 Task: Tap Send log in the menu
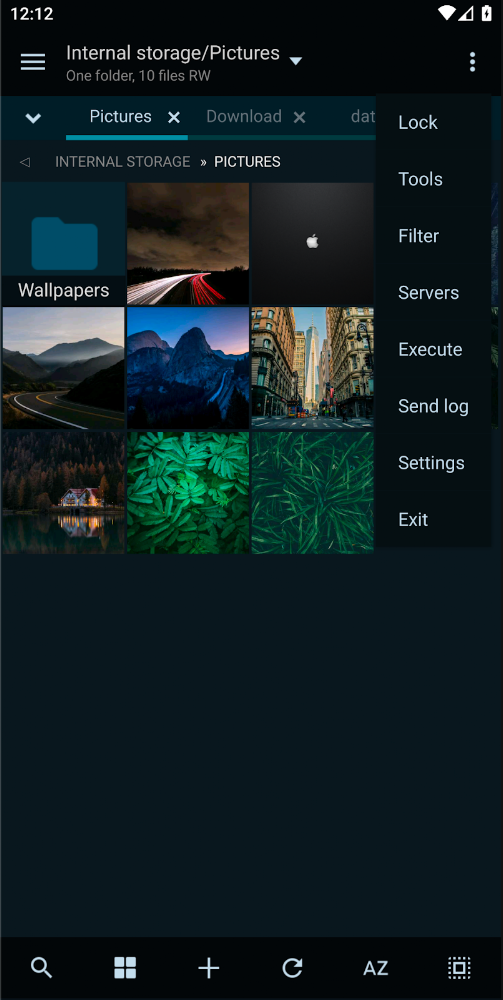tap(433, 406)
